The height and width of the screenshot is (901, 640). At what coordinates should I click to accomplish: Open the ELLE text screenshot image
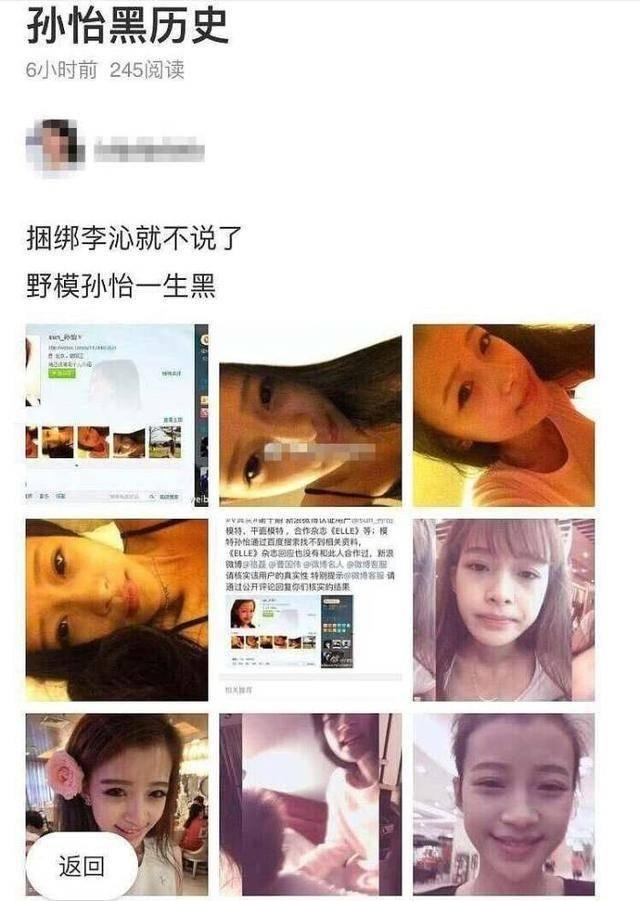pos(310,607)
